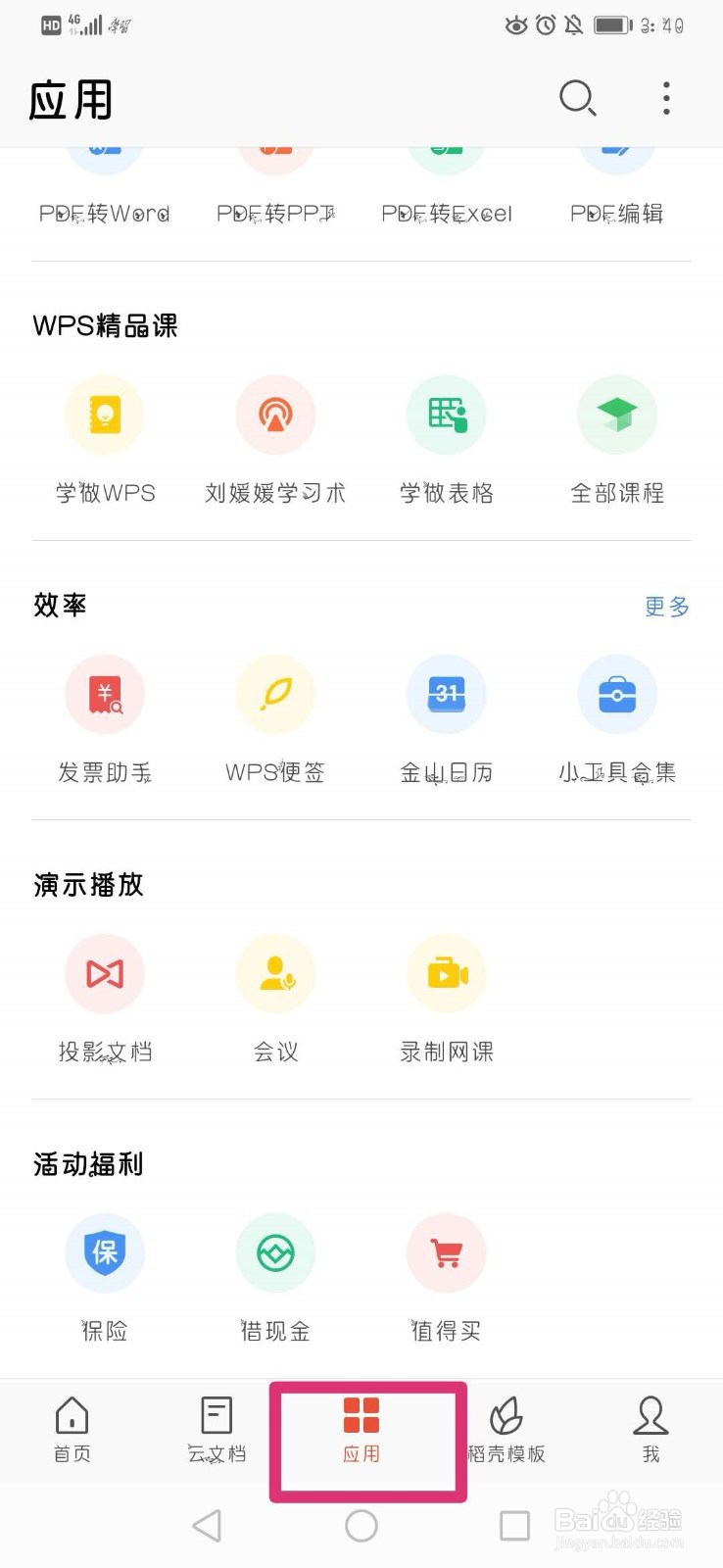This screenshot has width=723, height=1568.
Task: Tap 更多 link in the 效率 section
Action: [667, 607]
